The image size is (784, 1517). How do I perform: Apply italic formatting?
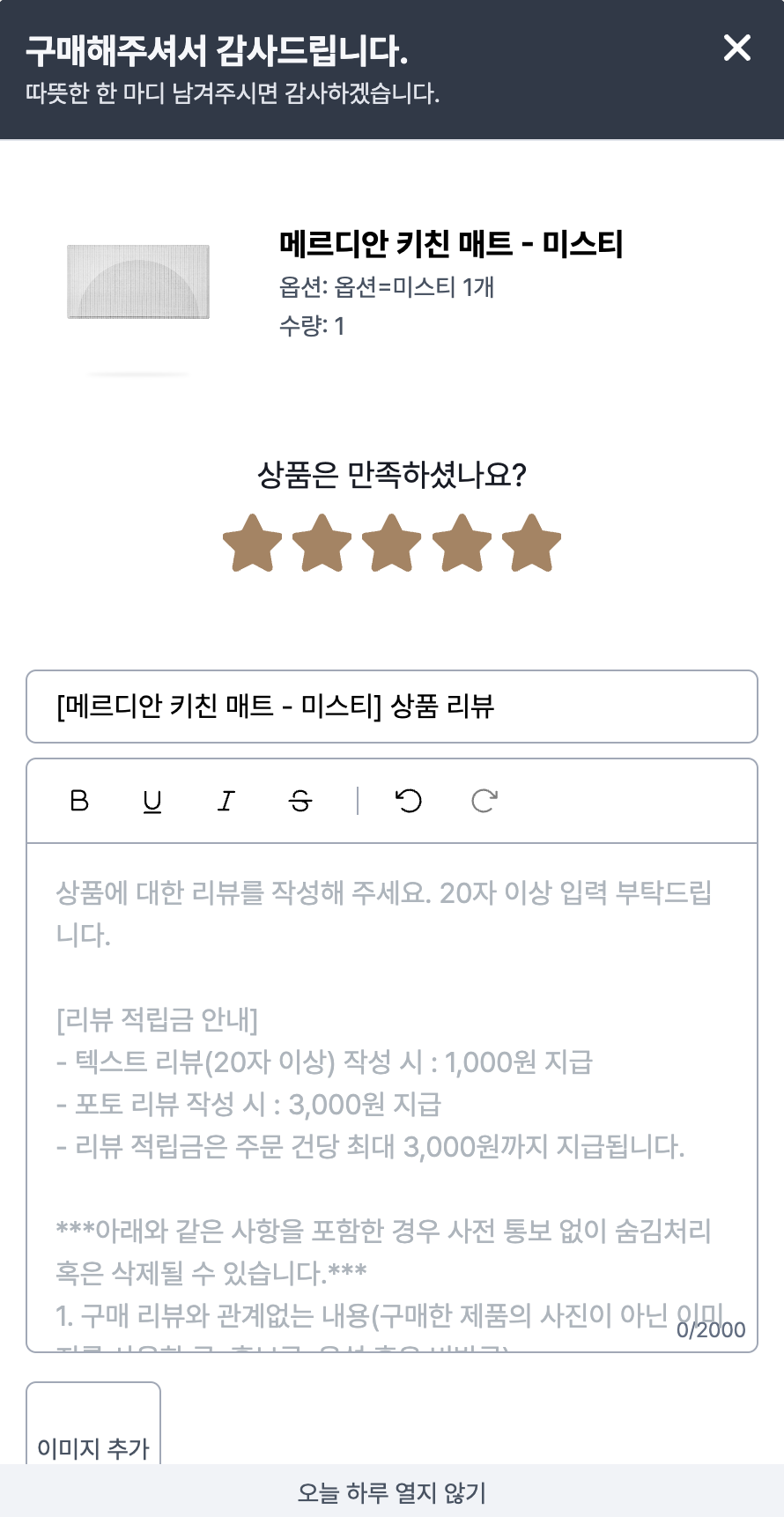coord(226,801)
